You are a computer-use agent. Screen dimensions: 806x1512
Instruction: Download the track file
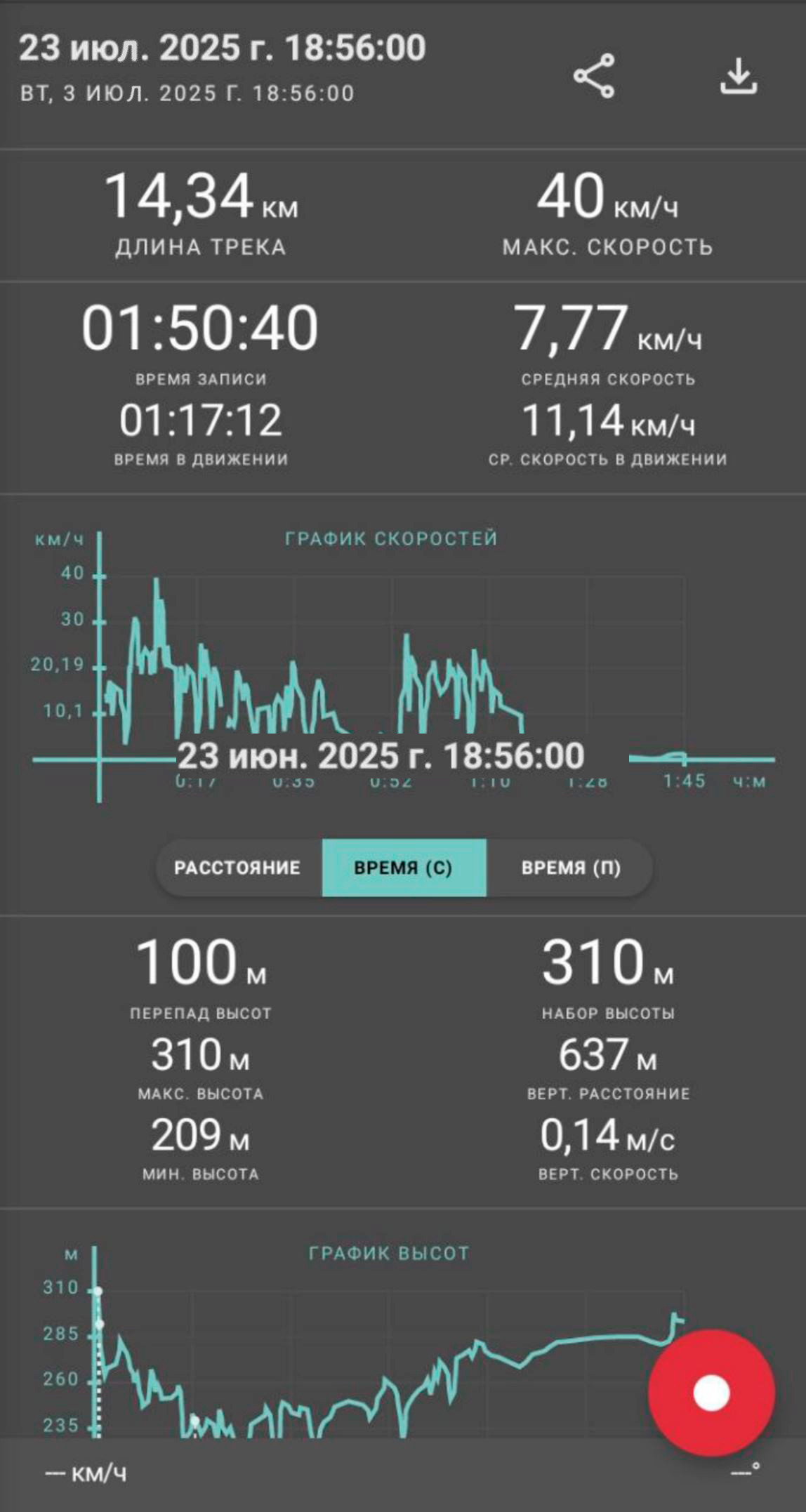738,76
